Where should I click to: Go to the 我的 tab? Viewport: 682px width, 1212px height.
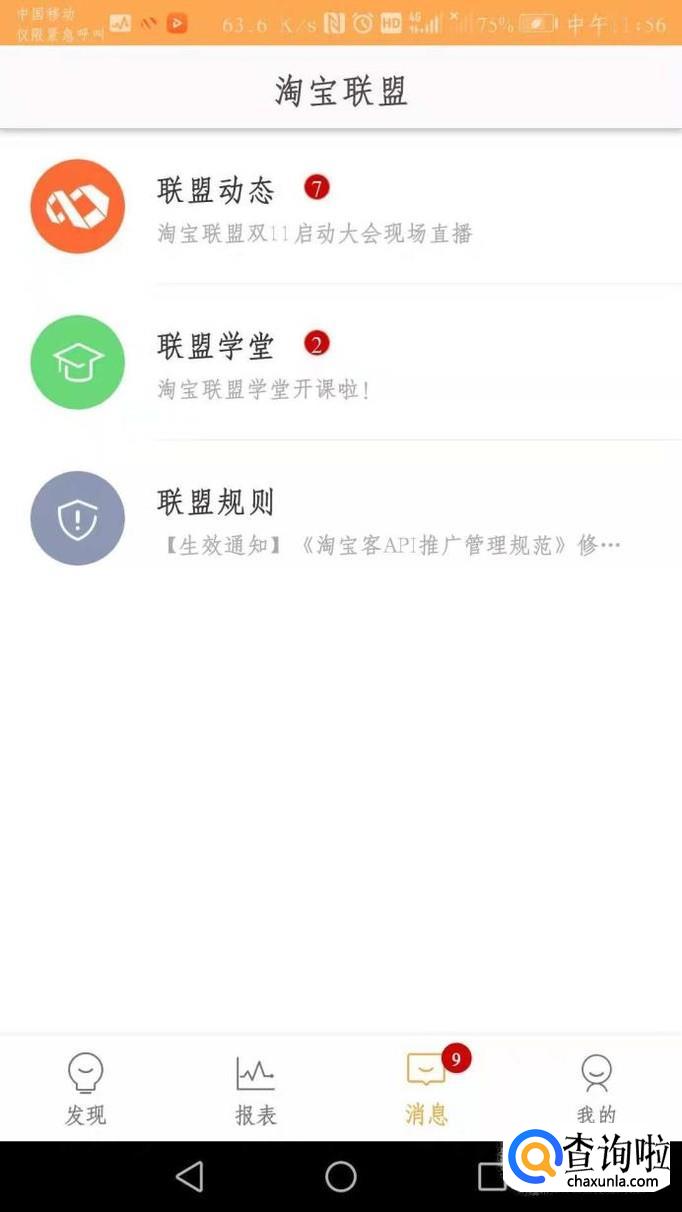[597, 1088]
